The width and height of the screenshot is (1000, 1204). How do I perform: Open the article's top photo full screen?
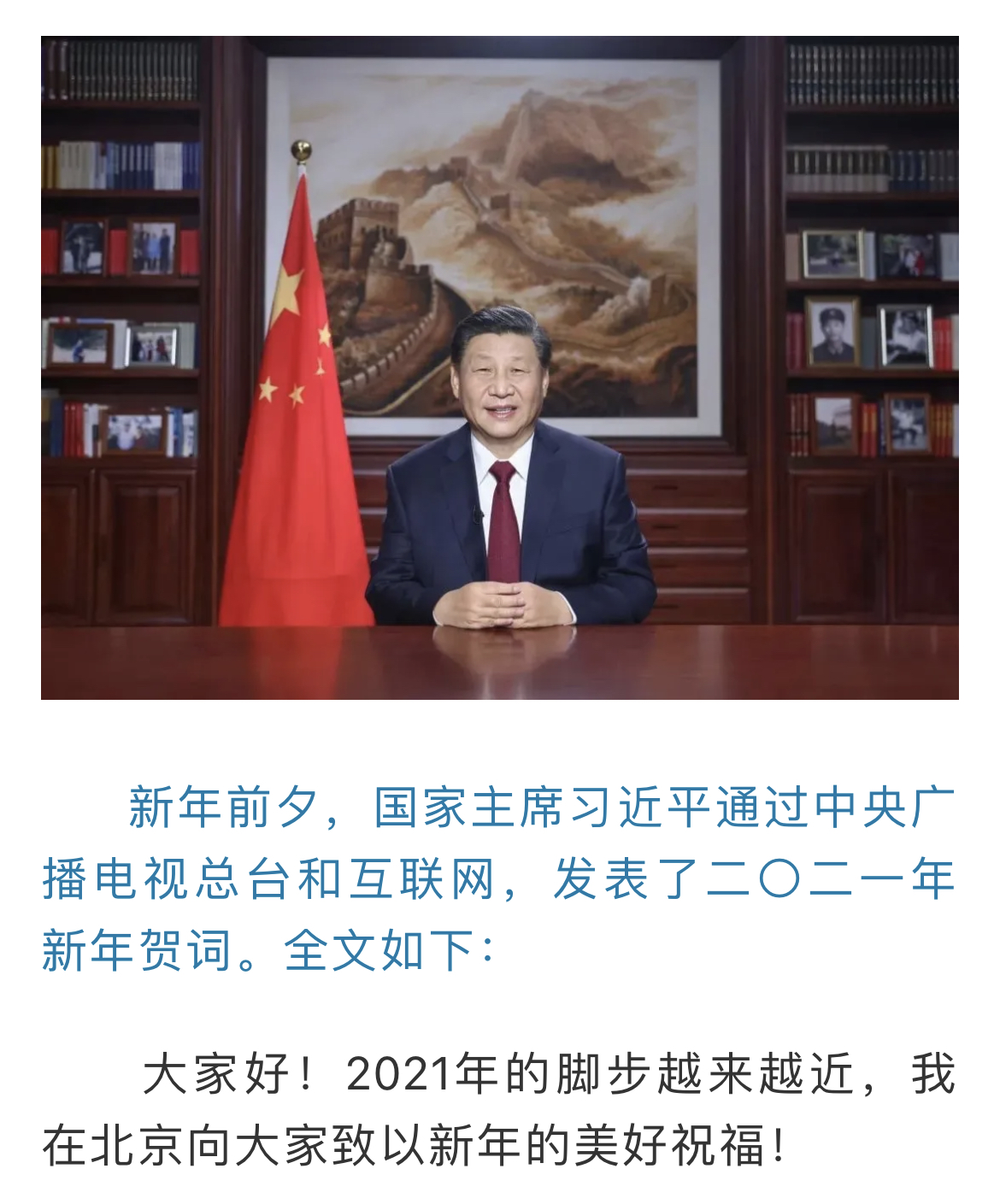[x=499, y=367]
